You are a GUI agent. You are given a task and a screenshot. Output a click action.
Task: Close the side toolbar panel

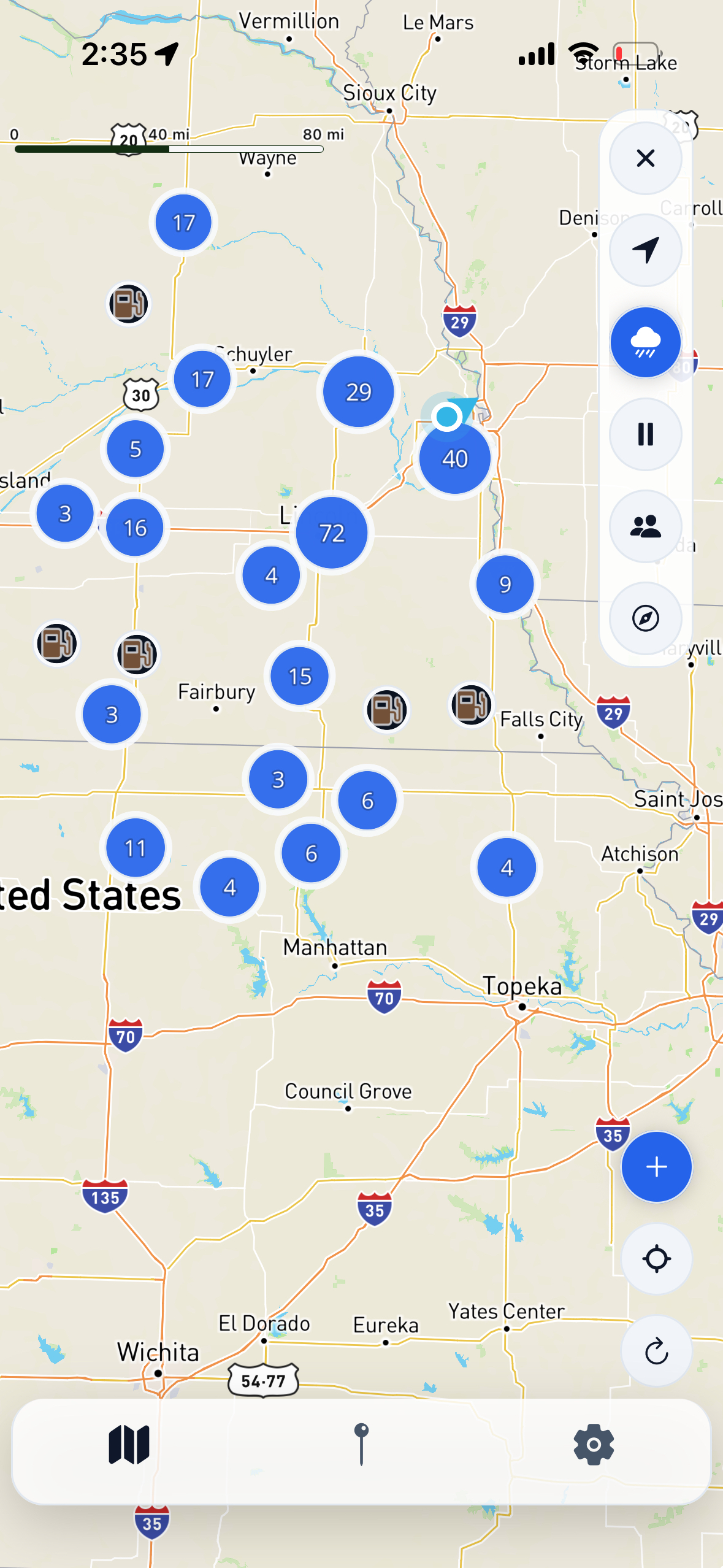pyautogui.click(x=645, y=158)
